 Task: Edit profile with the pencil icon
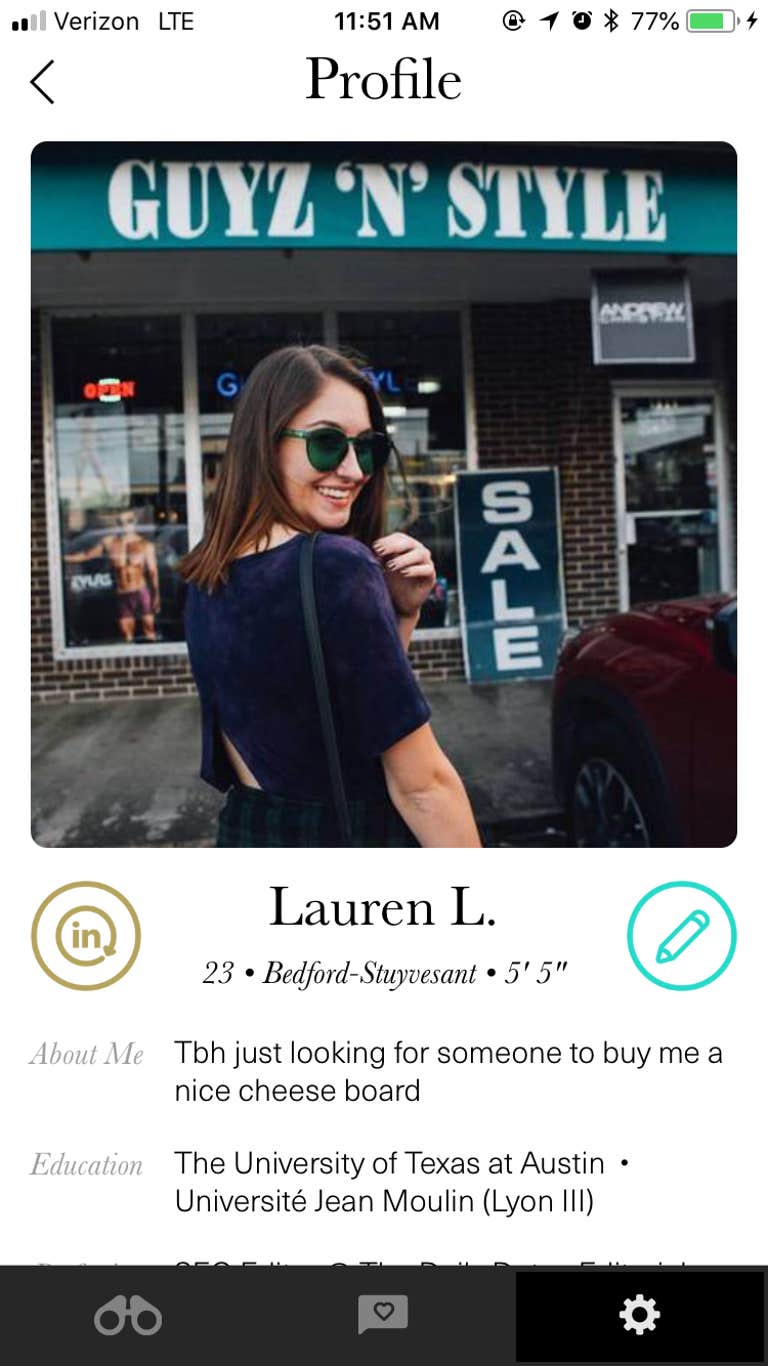point(682,936)
